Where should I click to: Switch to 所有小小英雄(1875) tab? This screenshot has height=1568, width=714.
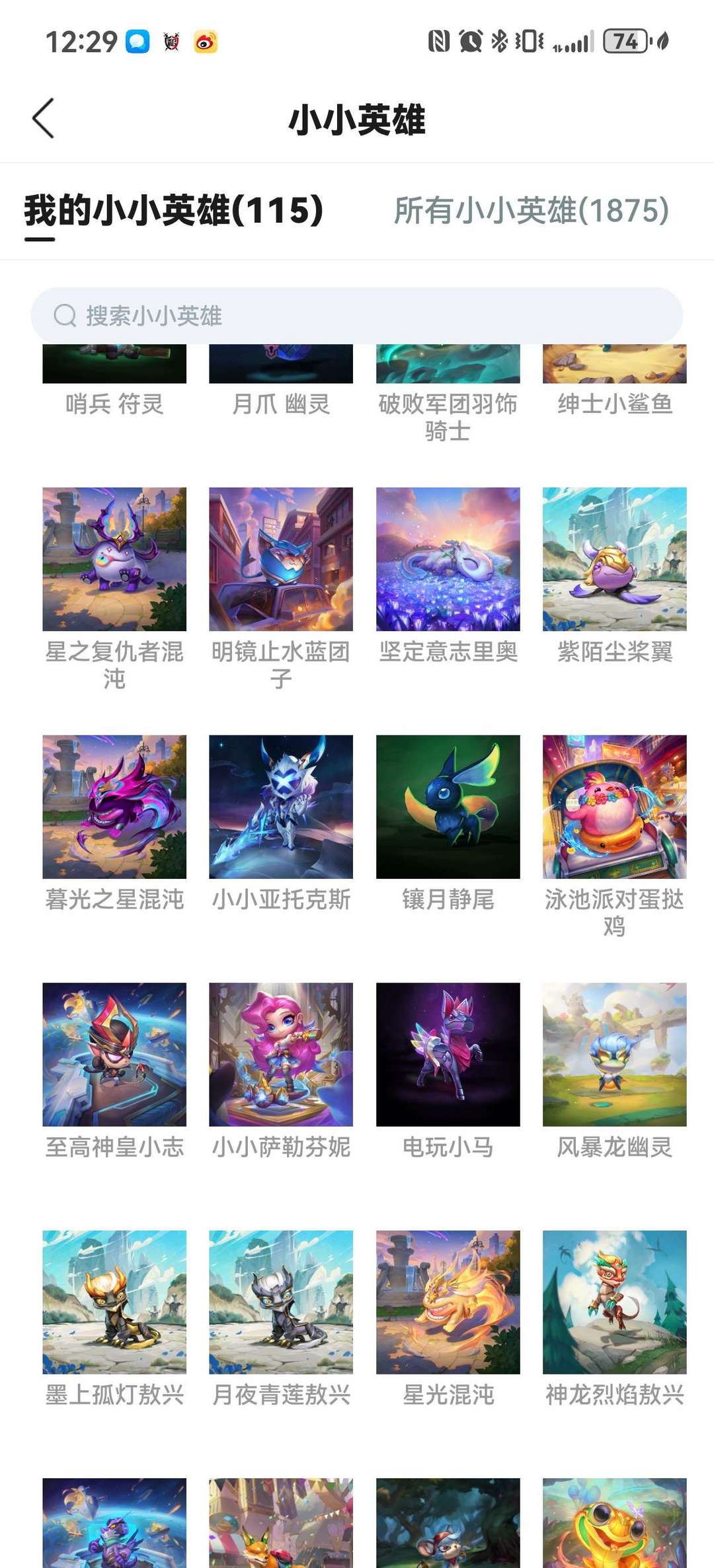pos(532,210)
